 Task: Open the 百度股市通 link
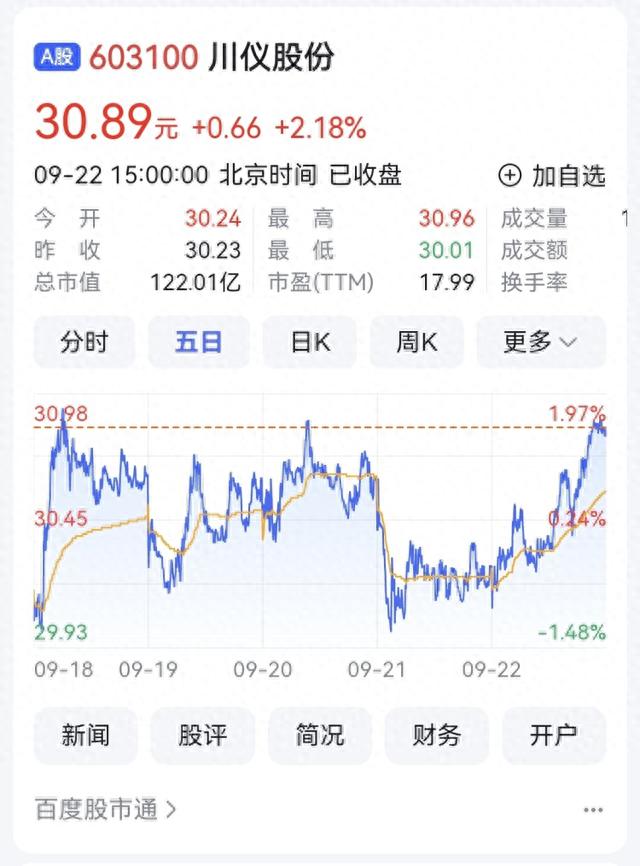105,809
